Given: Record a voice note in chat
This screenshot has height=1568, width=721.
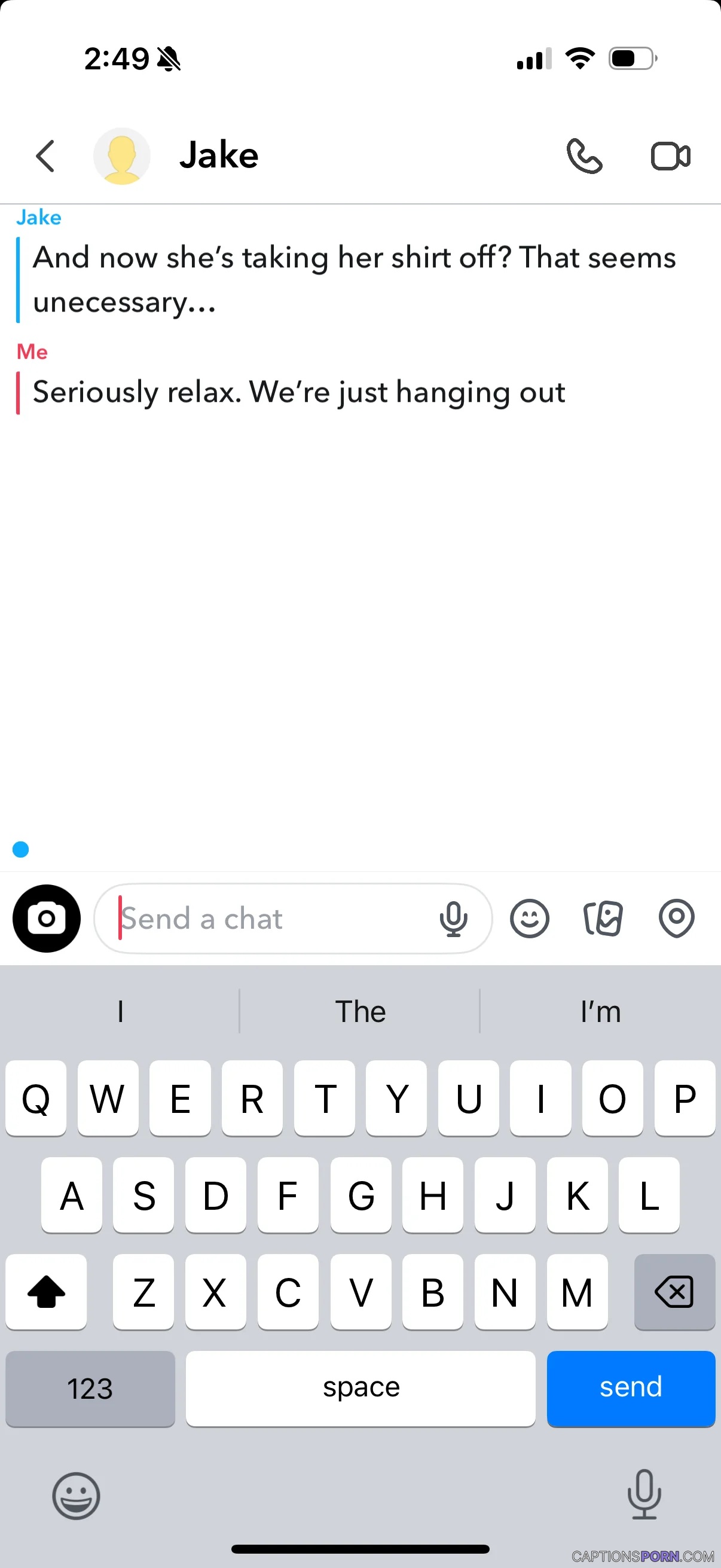Looking at the screenshot, I should tap(453, 919).
